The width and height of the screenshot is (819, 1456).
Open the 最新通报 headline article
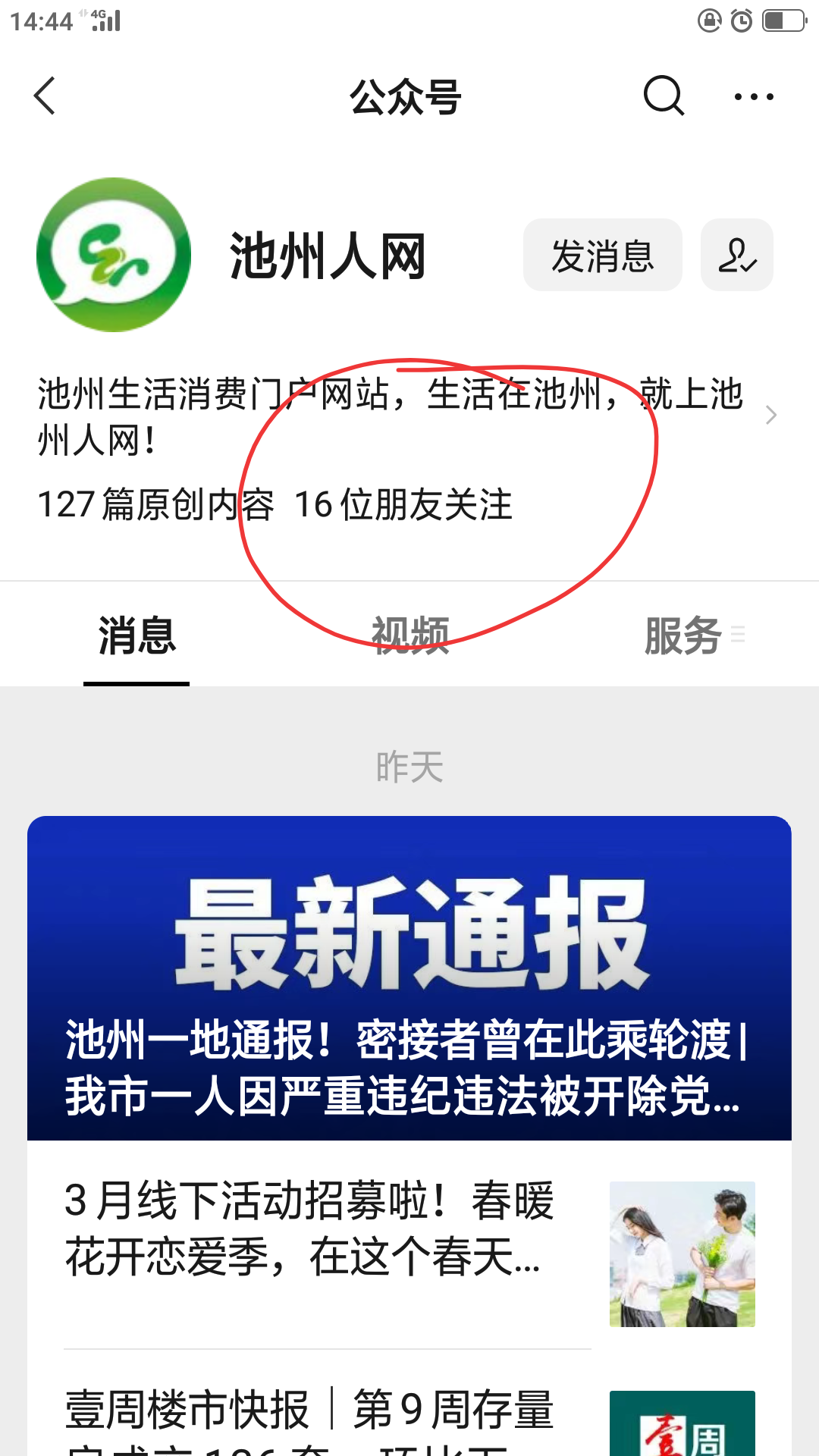[409, 978]
